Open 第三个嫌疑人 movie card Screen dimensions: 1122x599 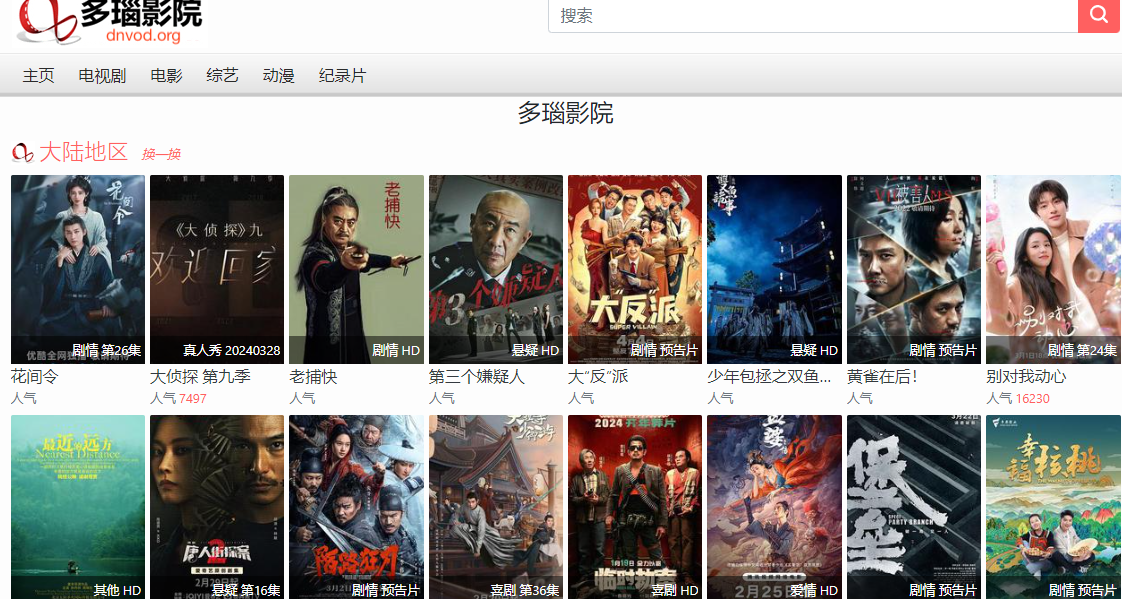(496, 268)
